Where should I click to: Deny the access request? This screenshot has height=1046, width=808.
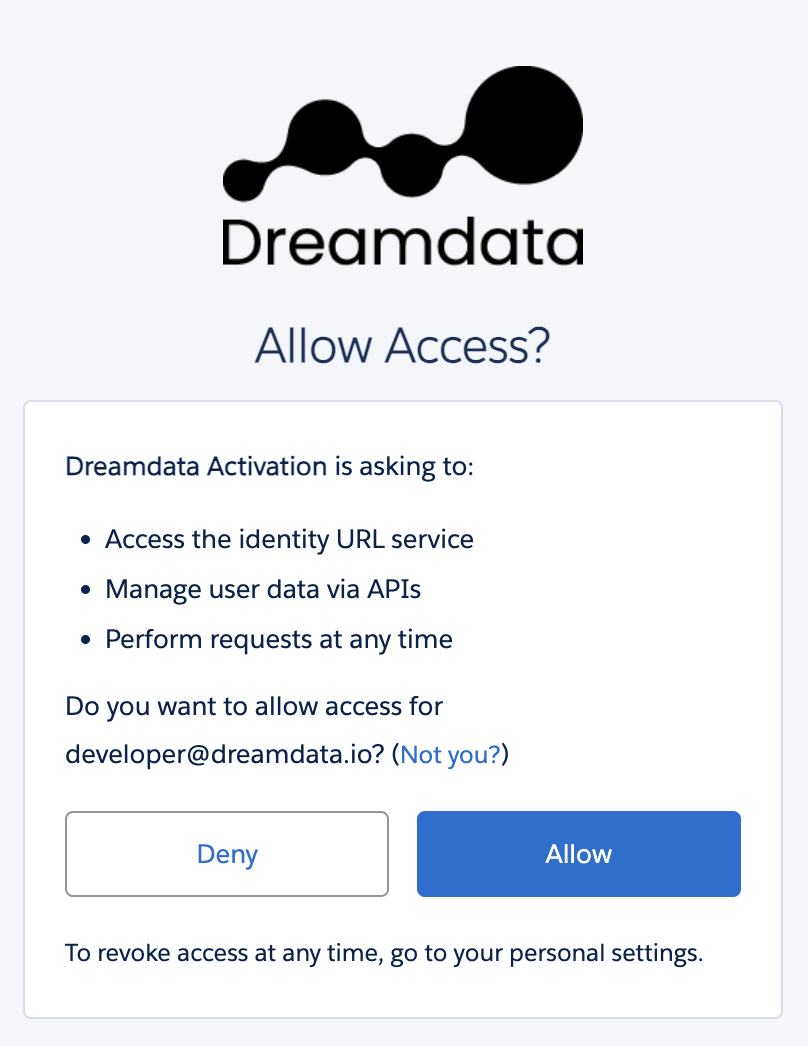(227, 854)
